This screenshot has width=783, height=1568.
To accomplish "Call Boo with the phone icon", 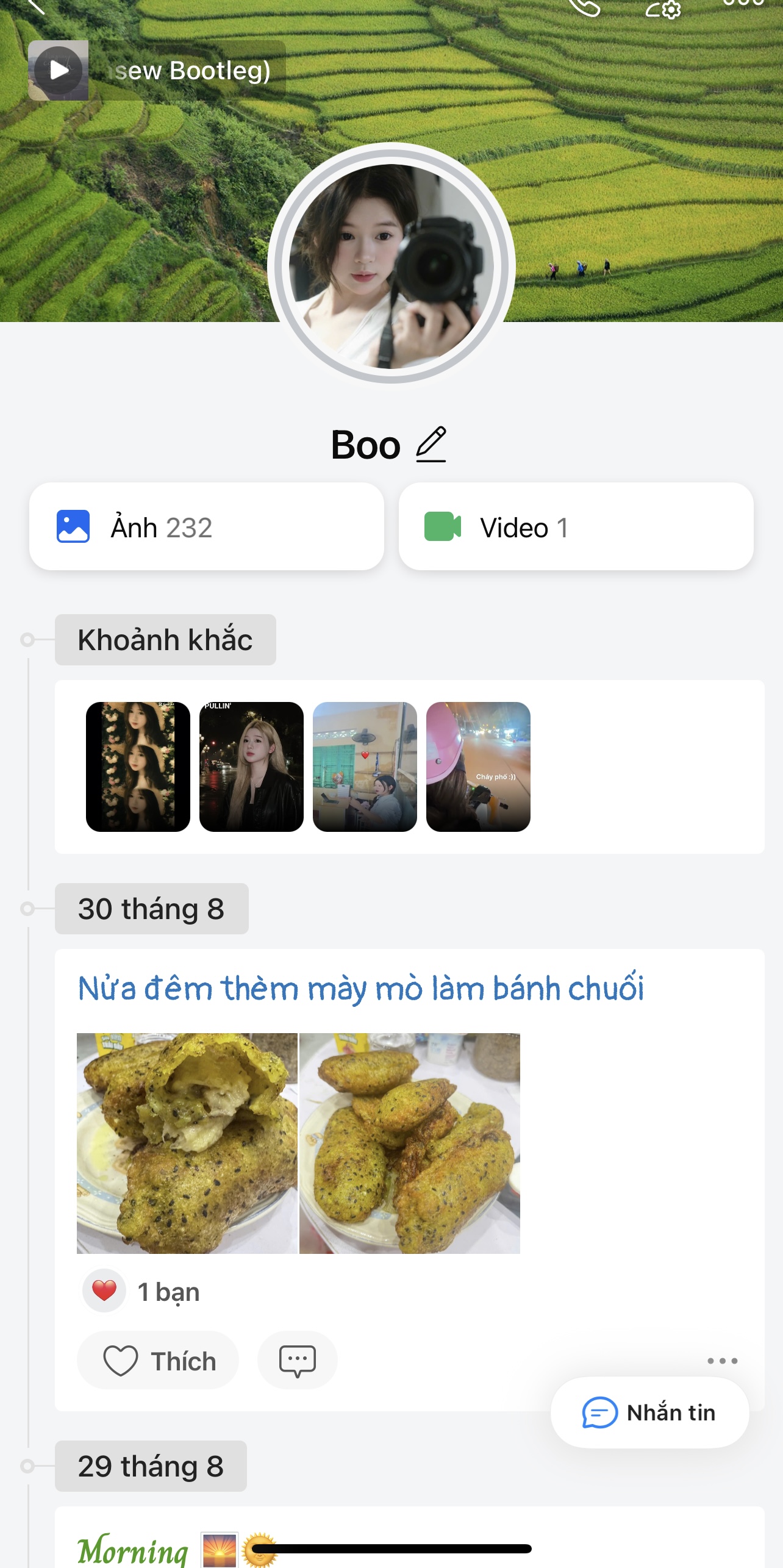I will [x=584, y=7].
